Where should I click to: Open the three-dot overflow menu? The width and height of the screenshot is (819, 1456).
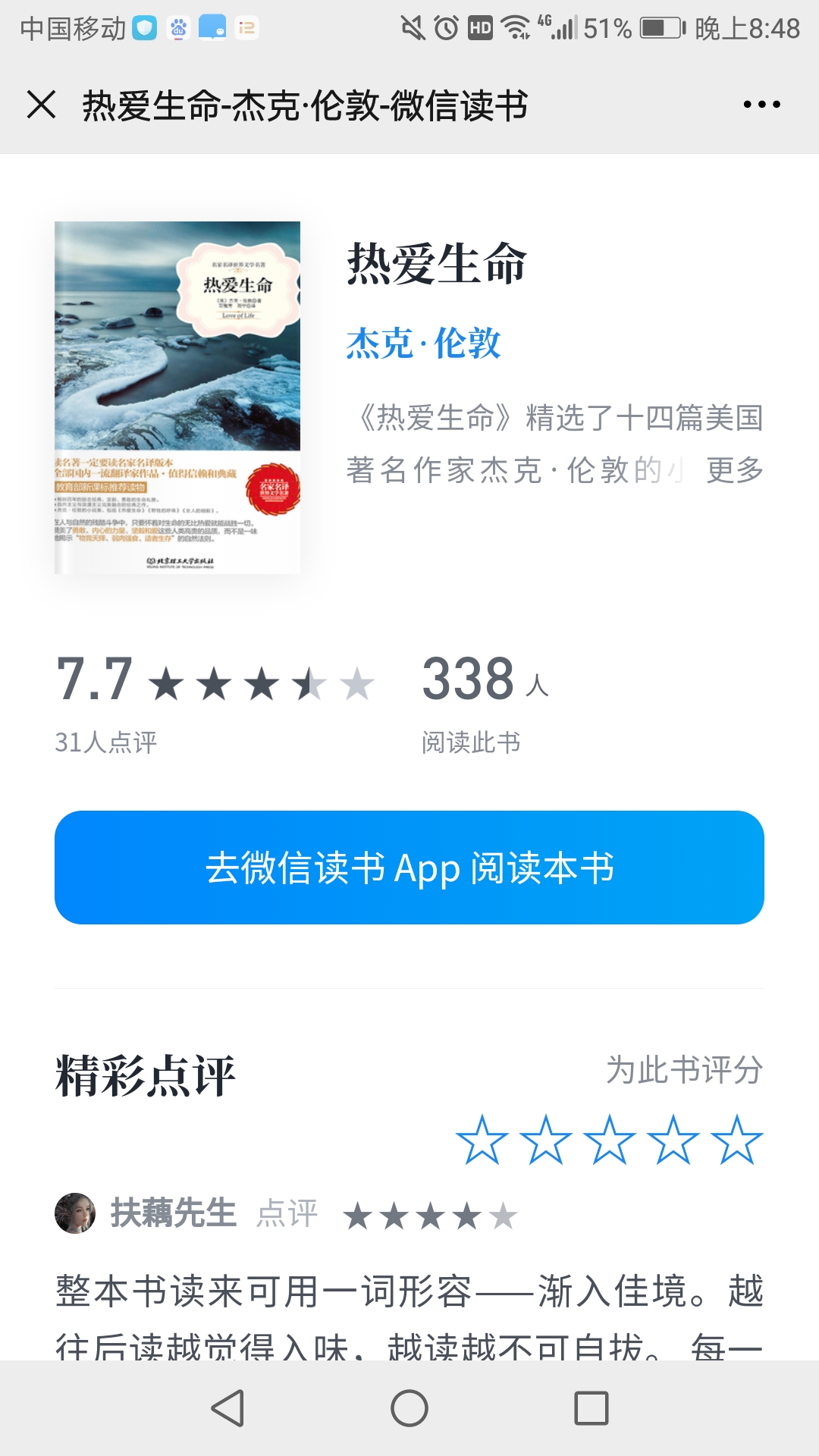pyautogui.click(x=761, y=105)
